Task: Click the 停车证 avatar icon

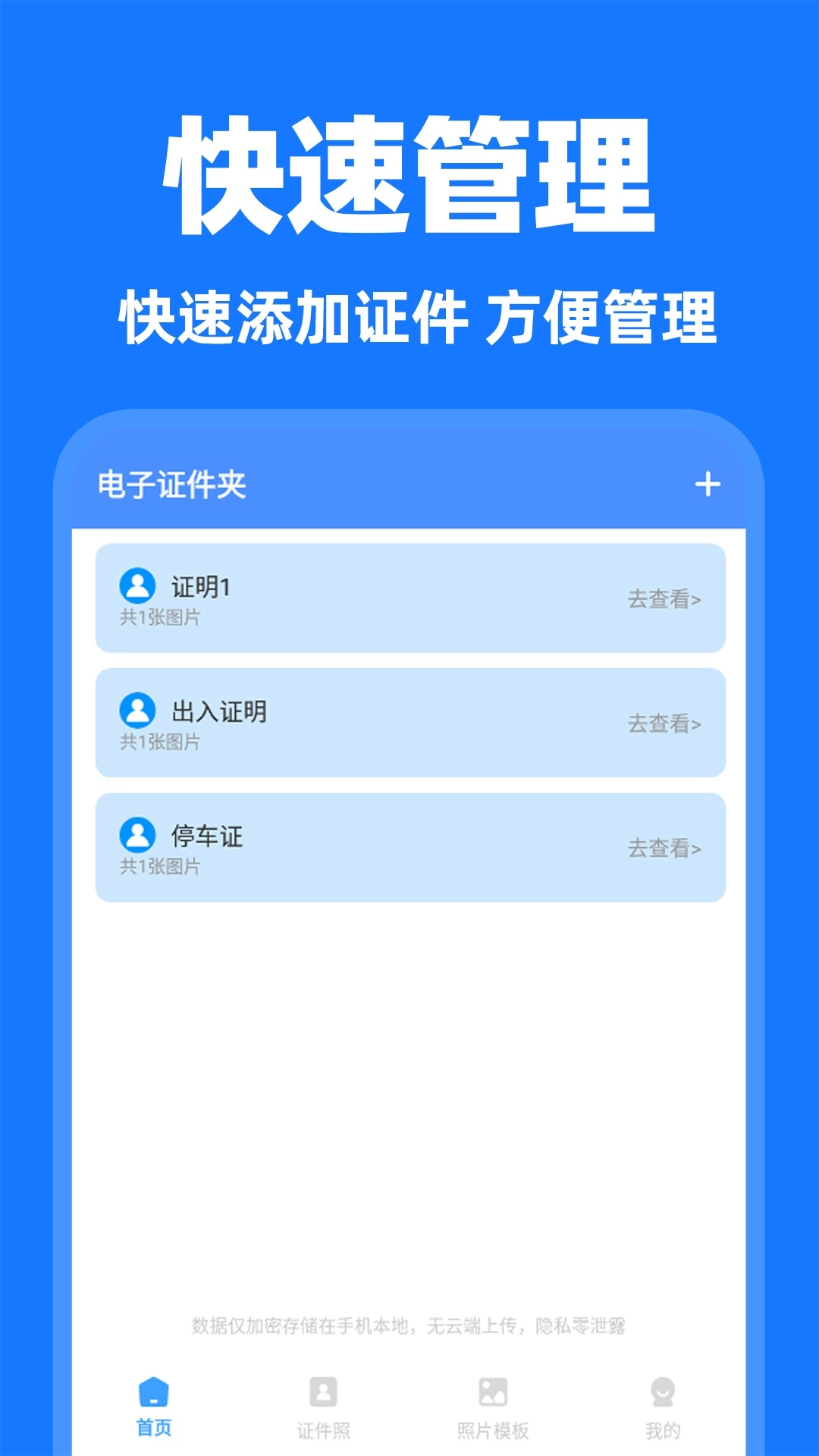Action: coord(136,834)
